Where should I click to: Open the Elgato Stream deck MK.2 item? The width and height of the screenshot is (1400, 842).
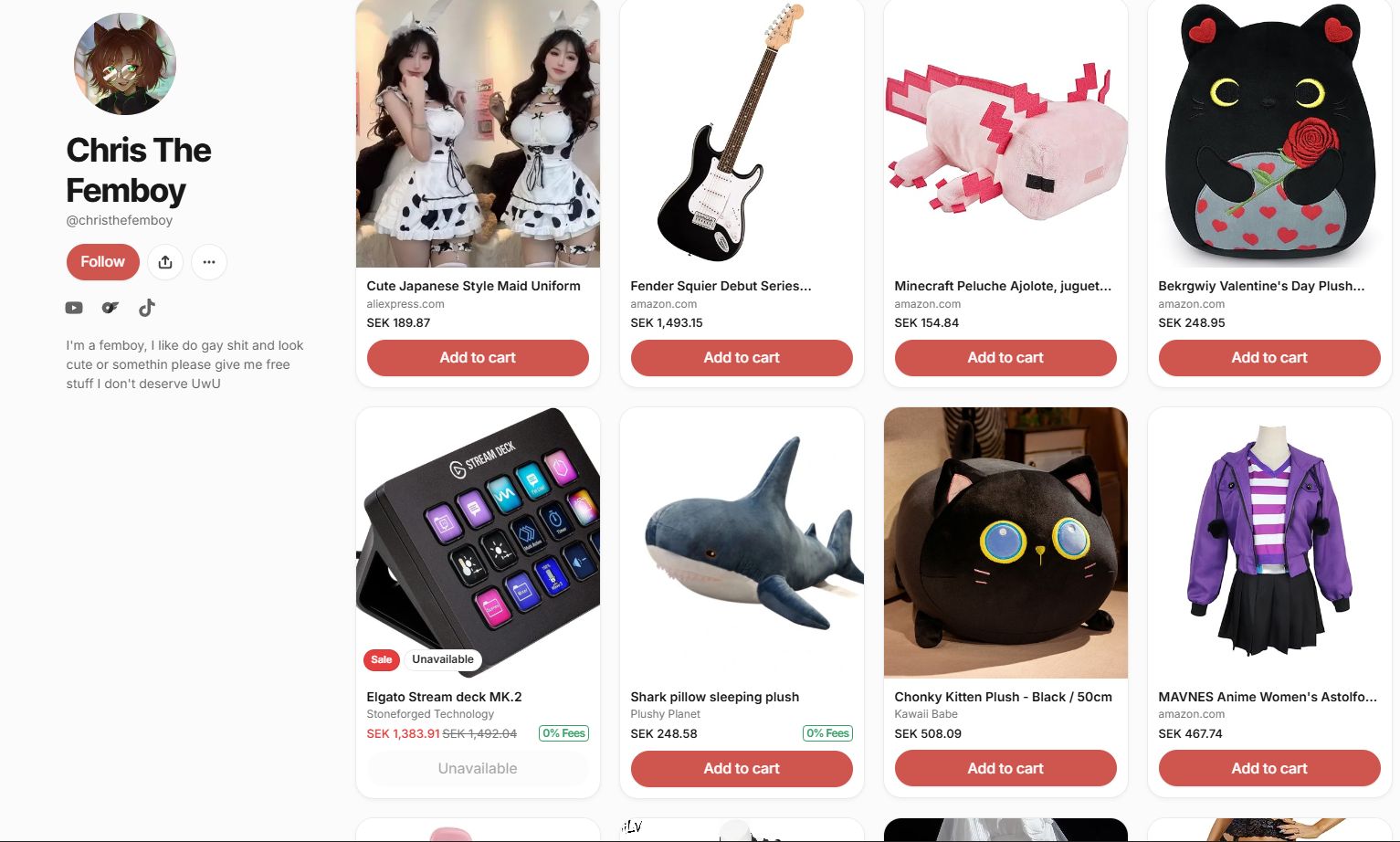click(x=444, y=697)
